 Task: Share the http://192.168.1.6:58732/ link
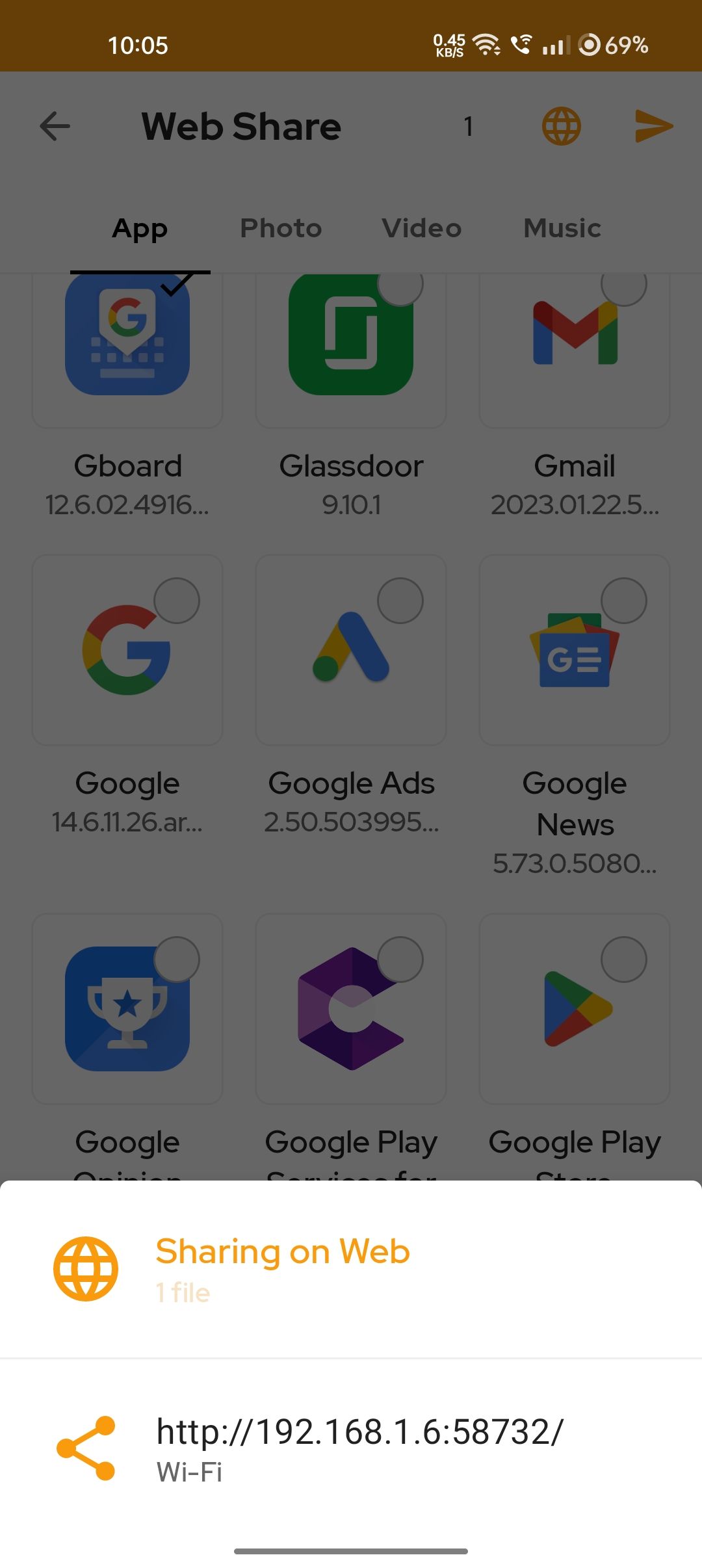pyautogui.click(x=86, y=1448)
